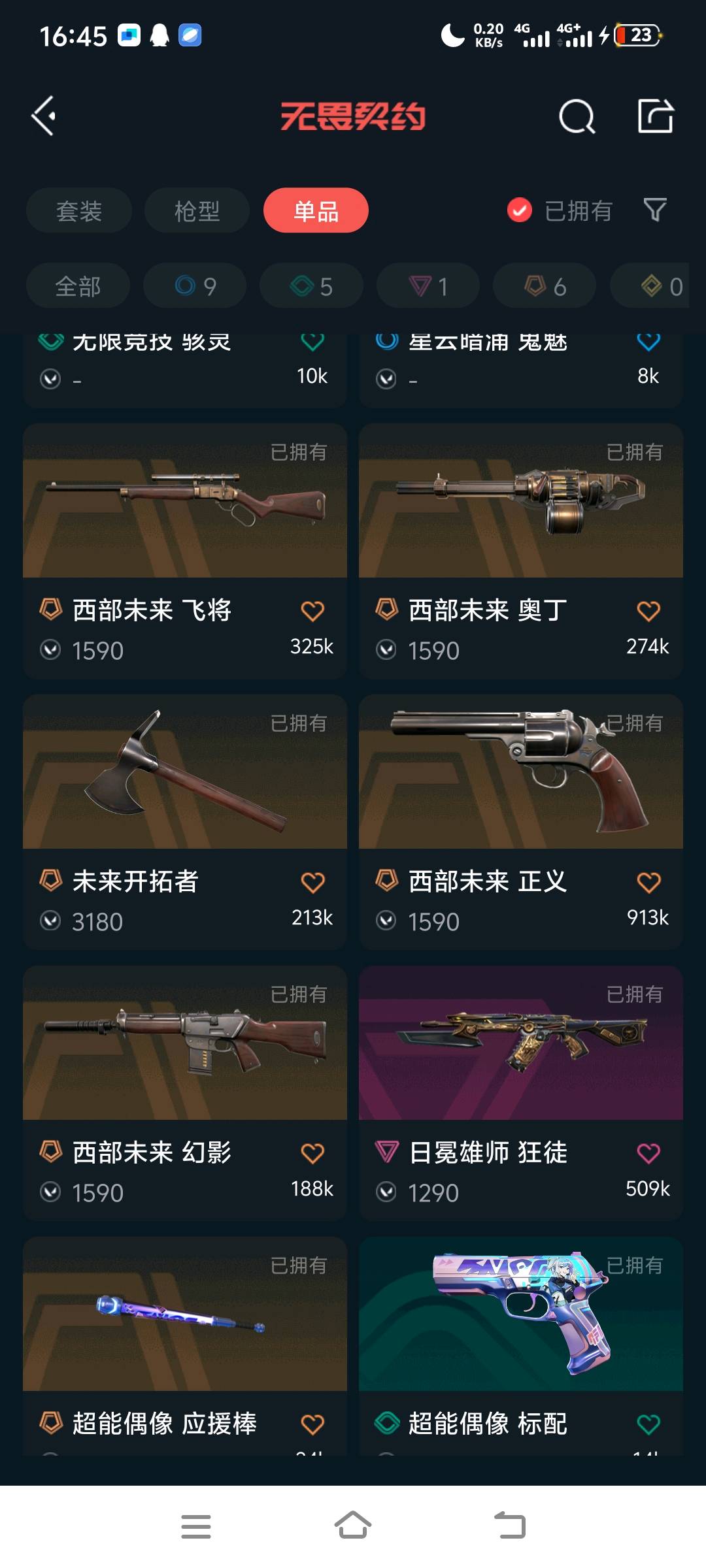Open the funnel filter icon

(655, 210)
